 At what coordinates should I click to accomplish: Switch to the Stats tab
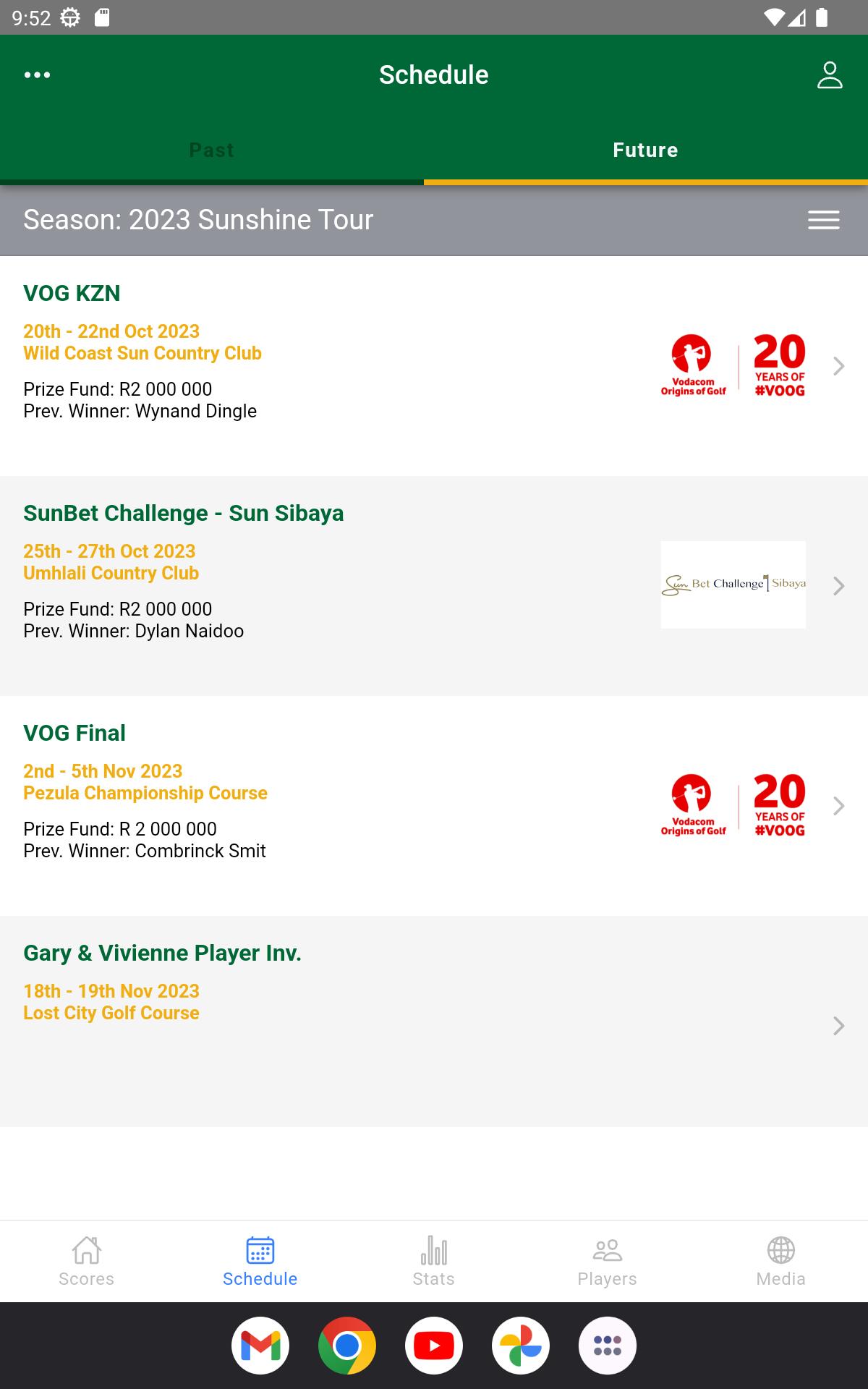coord(434,1262)
